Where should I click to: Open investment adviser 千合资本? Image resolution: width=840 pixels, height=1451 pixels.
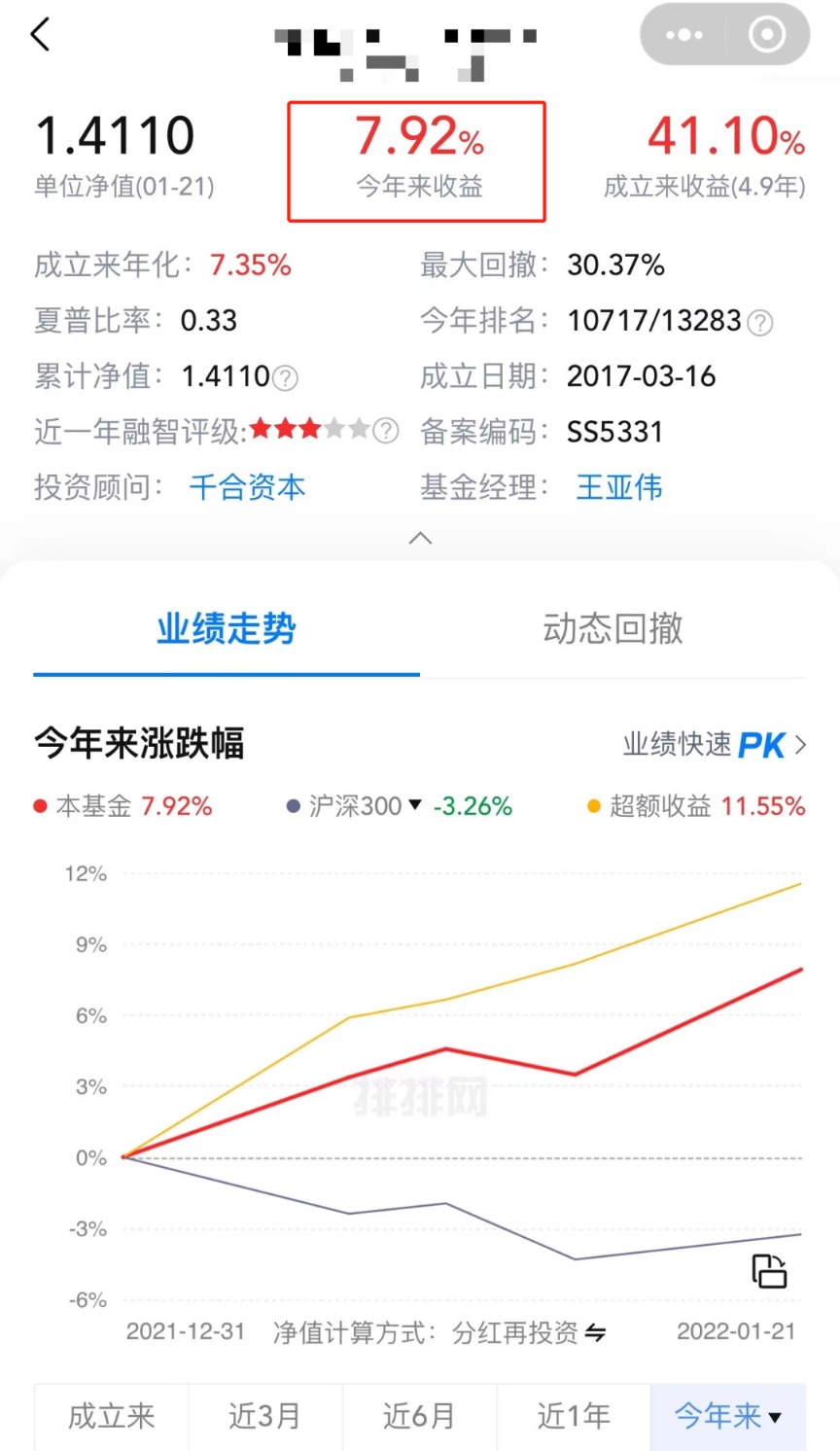(247, 487)
